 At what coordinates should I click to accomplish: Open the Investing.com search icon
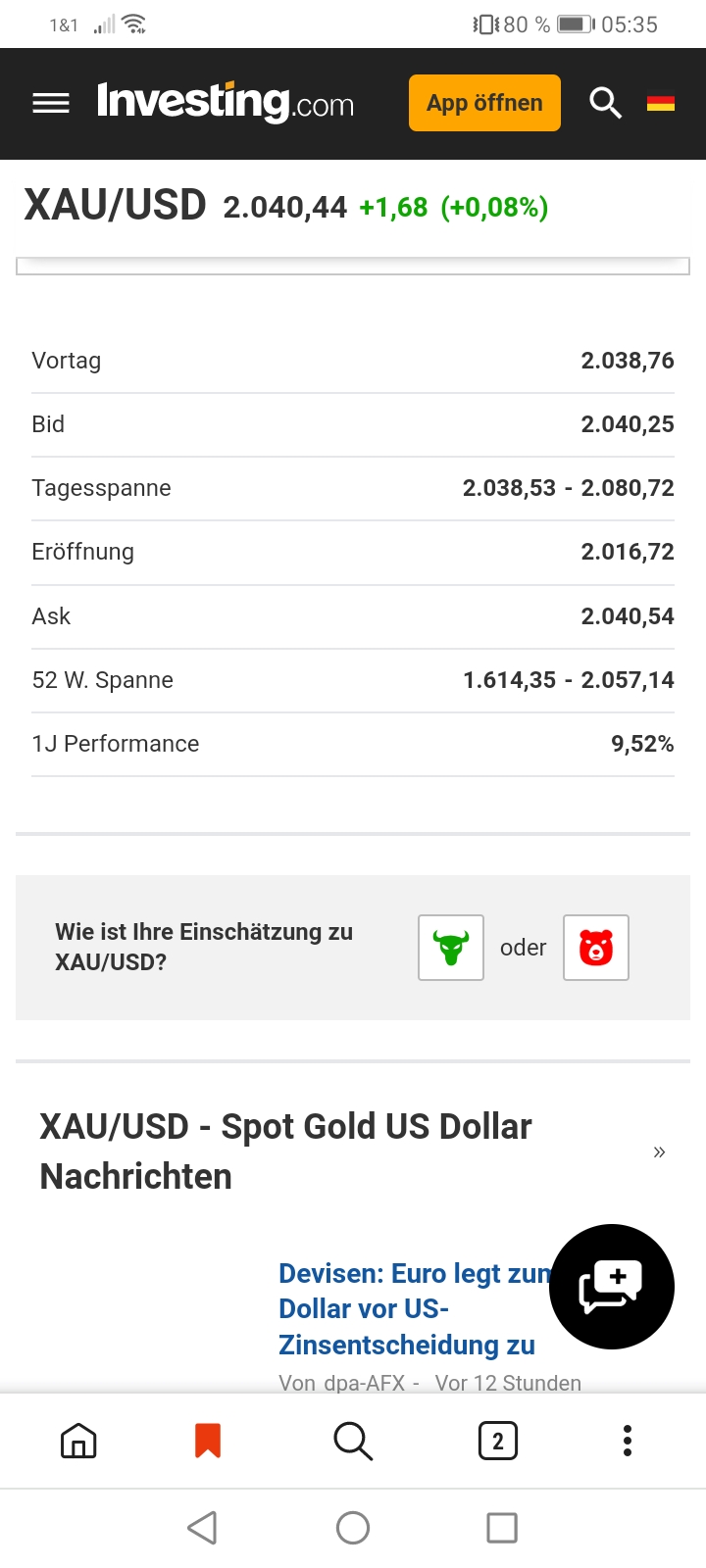coord(604,102)
